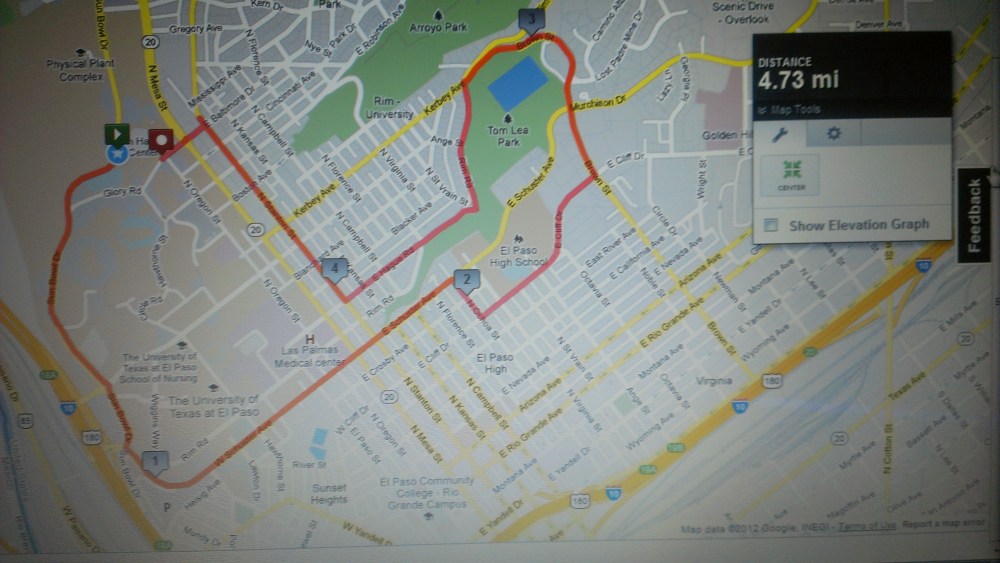The image size is (1000, 563).
Task: Open the Terms of Use link
Action: 866,527
